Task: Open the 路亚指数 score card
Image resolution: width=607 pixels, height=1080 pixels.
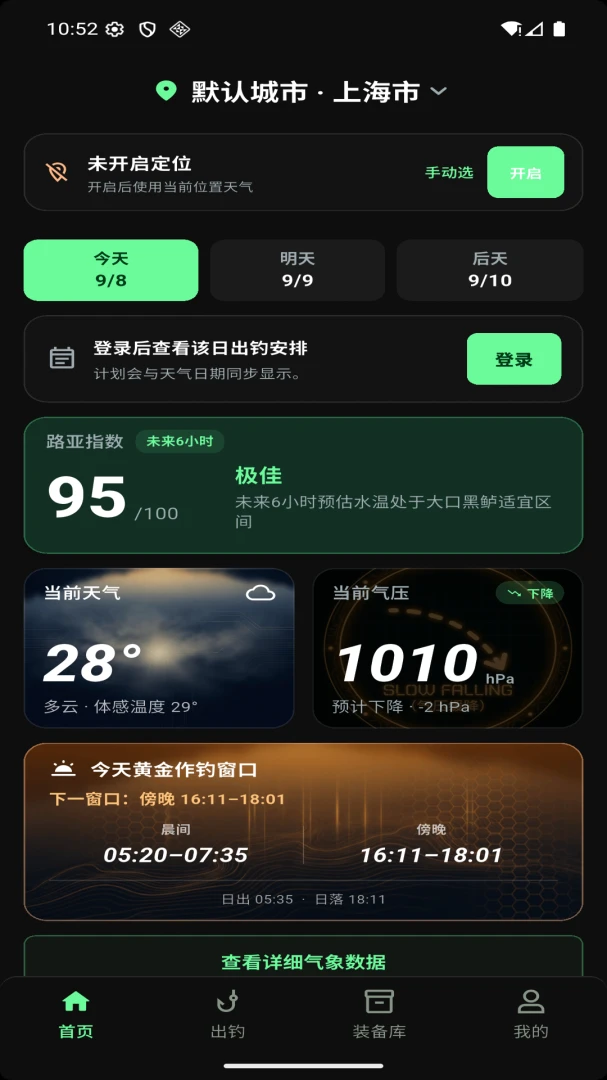Action: [303, 485]
